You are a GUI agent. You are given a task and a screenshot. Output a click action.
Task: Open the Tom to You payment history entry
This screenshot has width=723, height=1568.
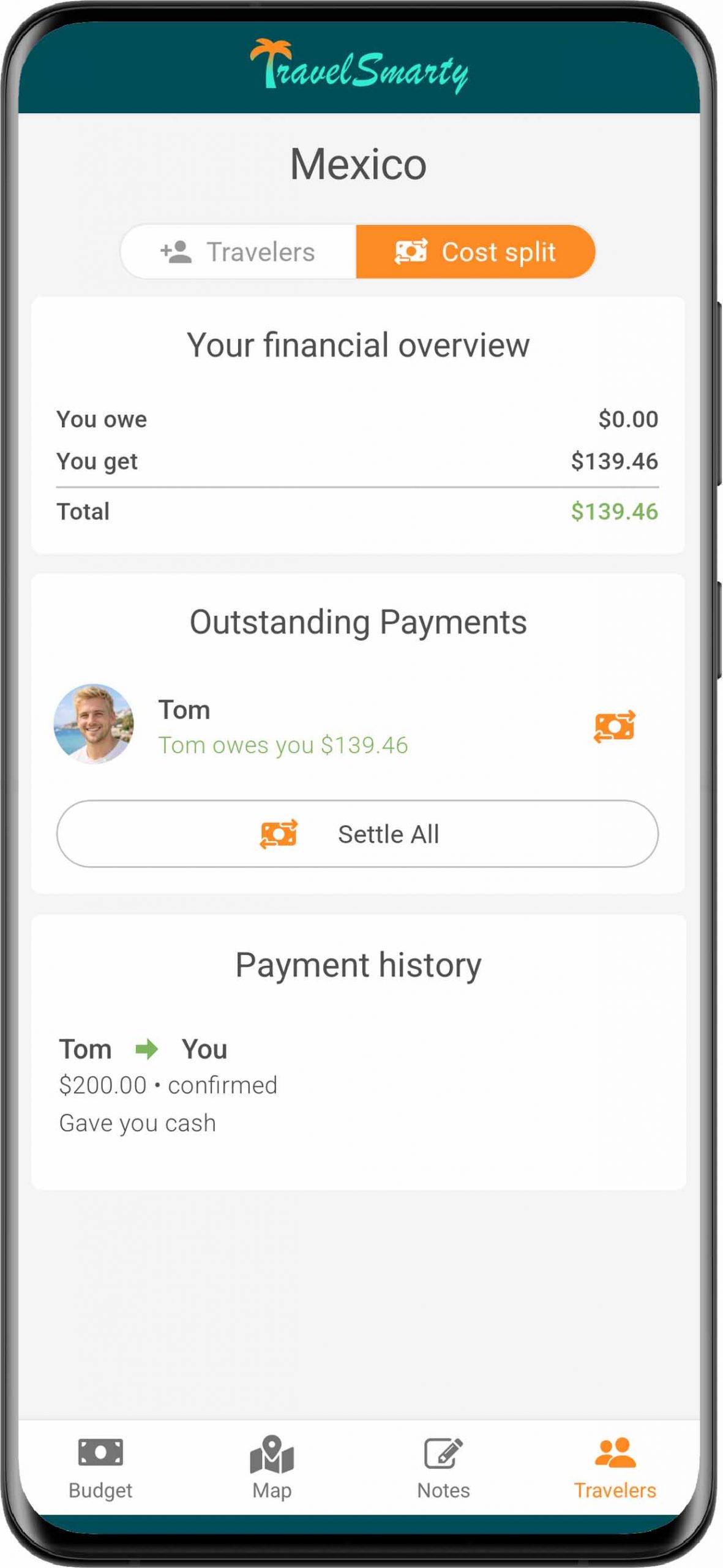pos(168,1084)
